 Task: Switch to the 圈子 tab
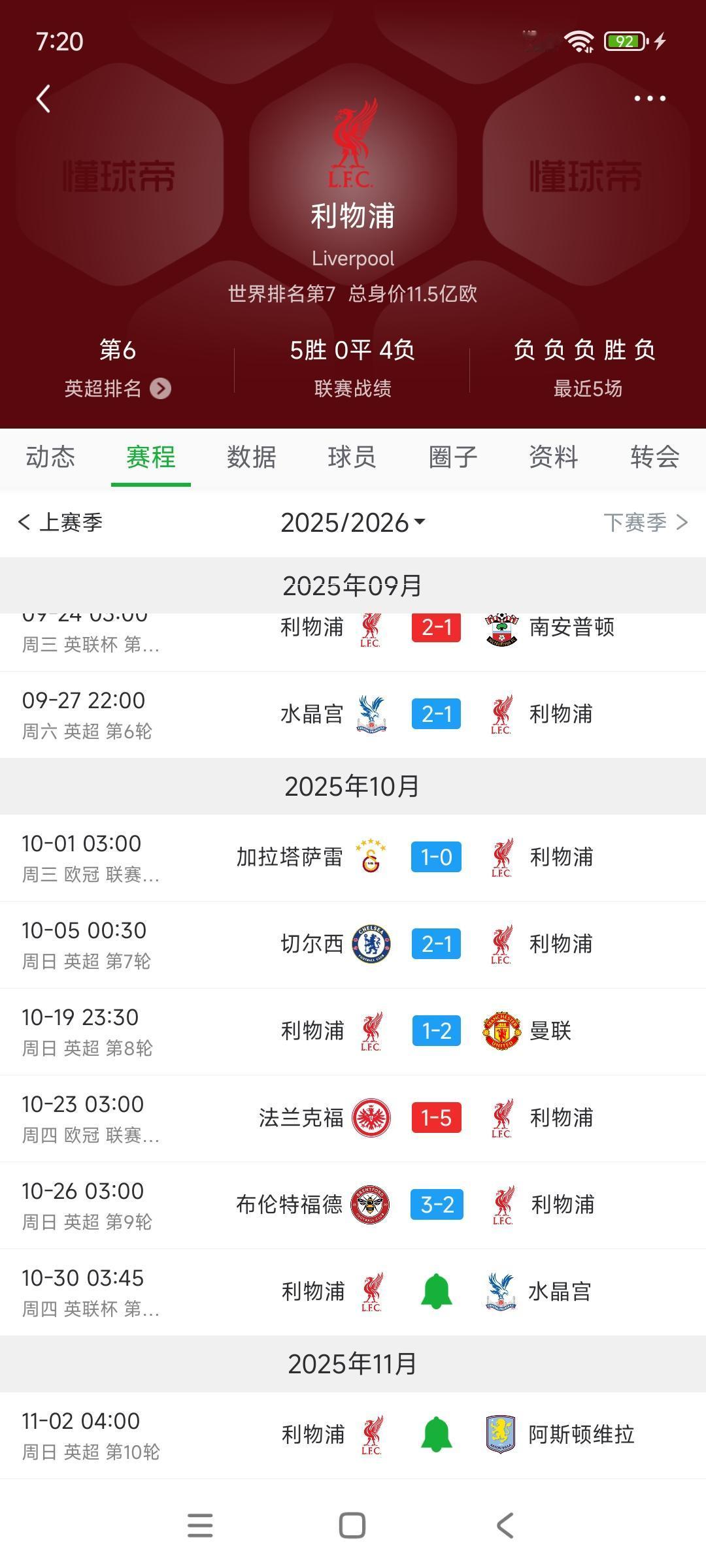coord(453,457)
